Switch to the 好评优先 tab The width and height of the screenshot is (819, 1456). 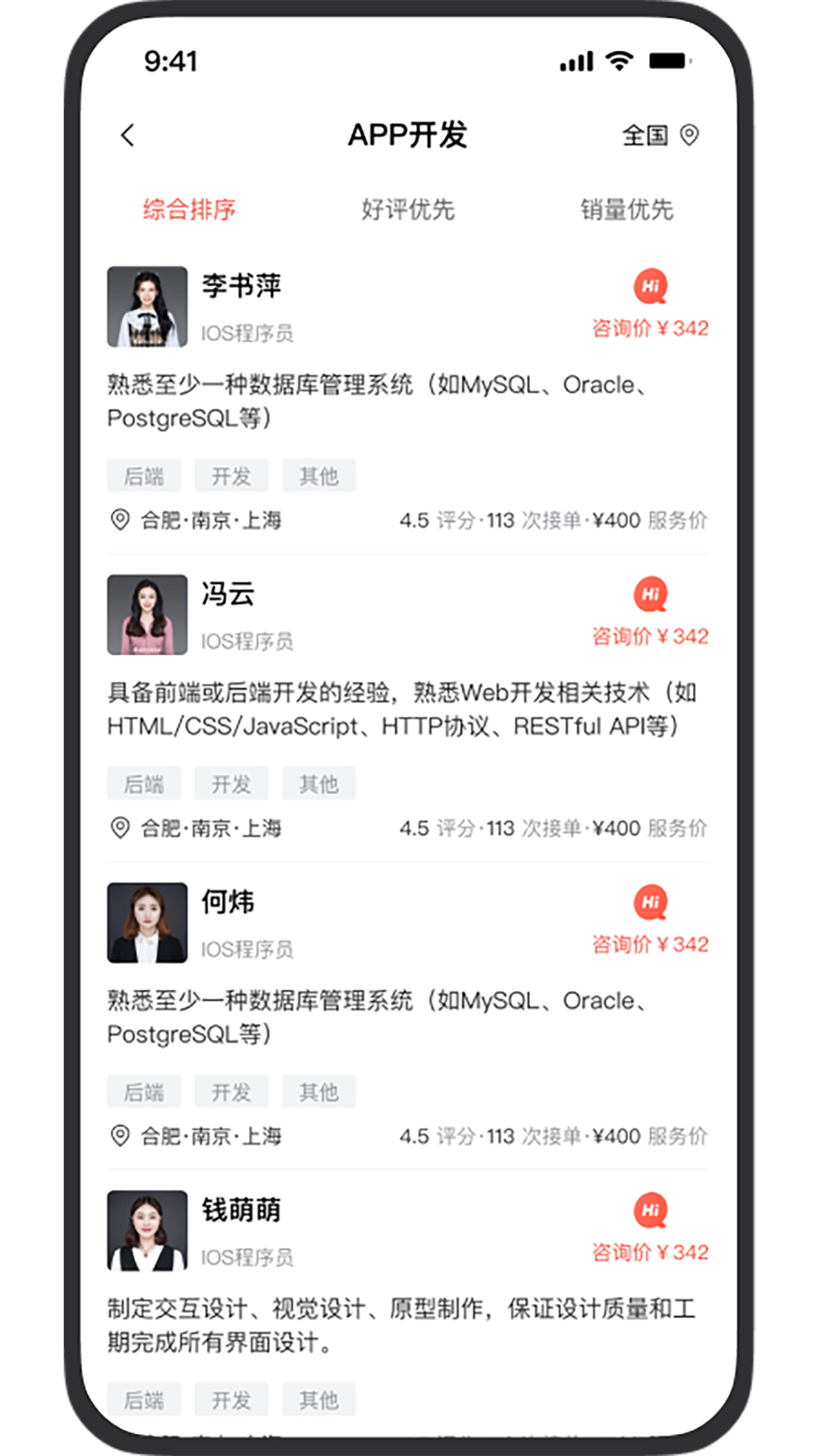(407, 209)
